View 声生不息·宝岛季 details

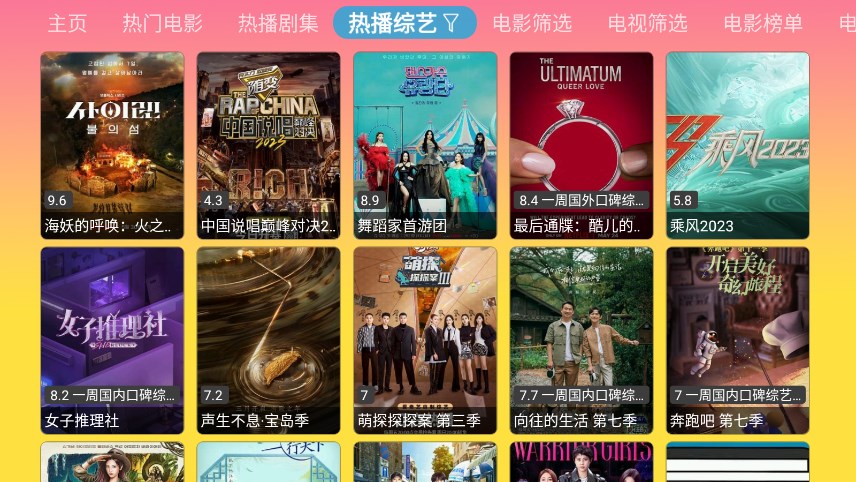[x=268, y=340]
